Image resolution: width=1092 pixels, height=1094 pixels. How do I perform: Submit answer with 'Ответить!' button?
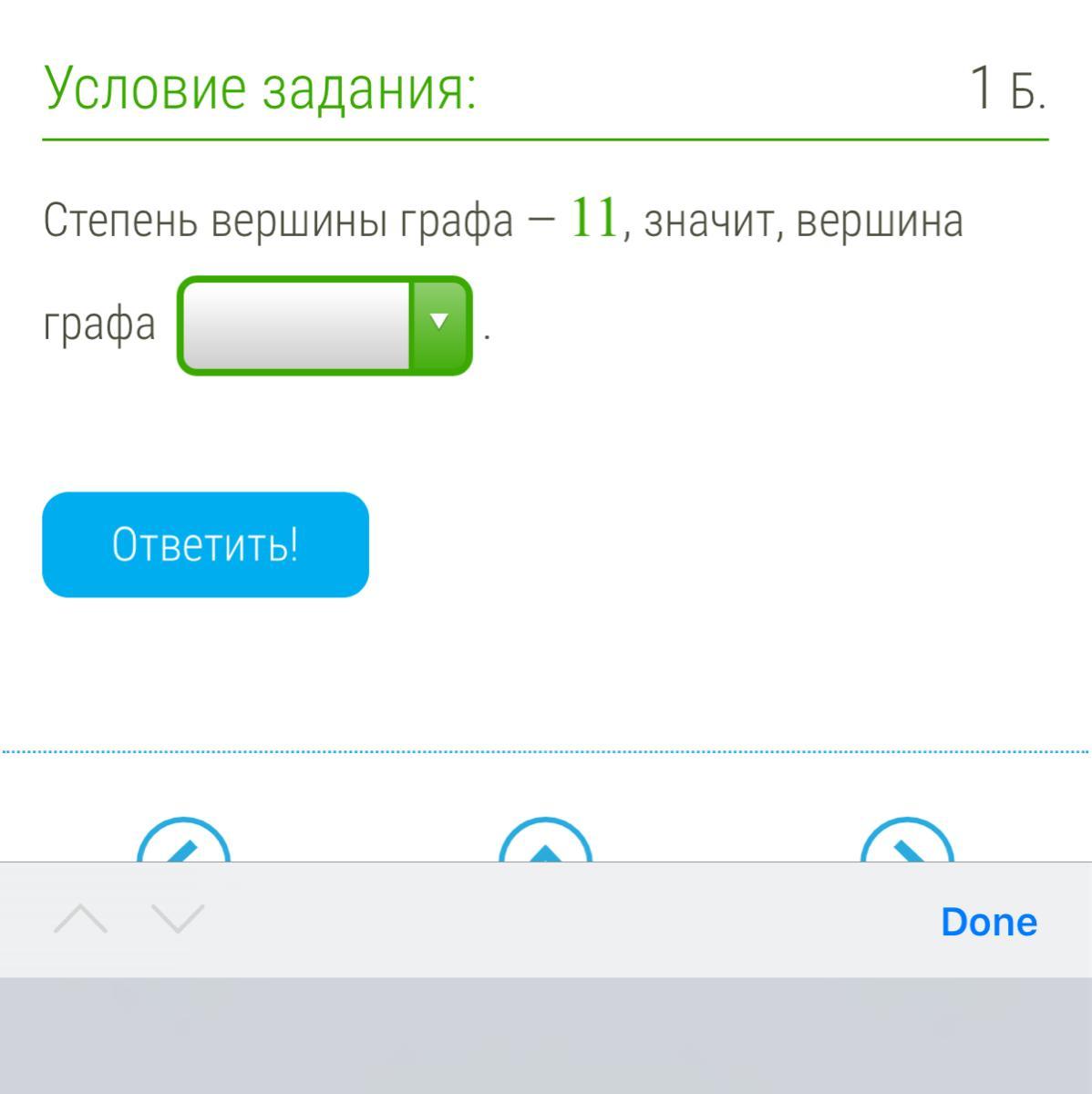tap(205, 544)
